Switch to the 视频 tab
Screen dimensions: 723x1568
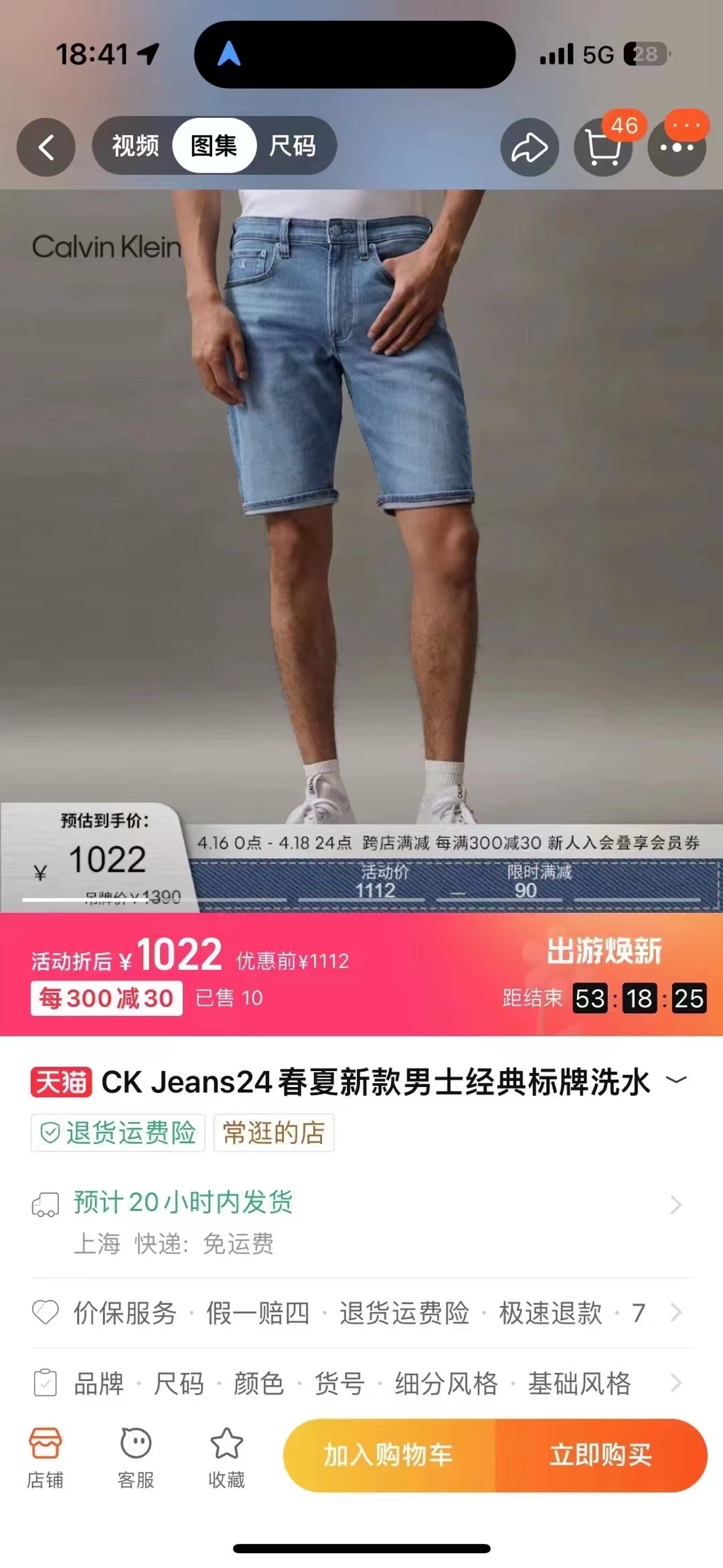[x=135, y=145]
